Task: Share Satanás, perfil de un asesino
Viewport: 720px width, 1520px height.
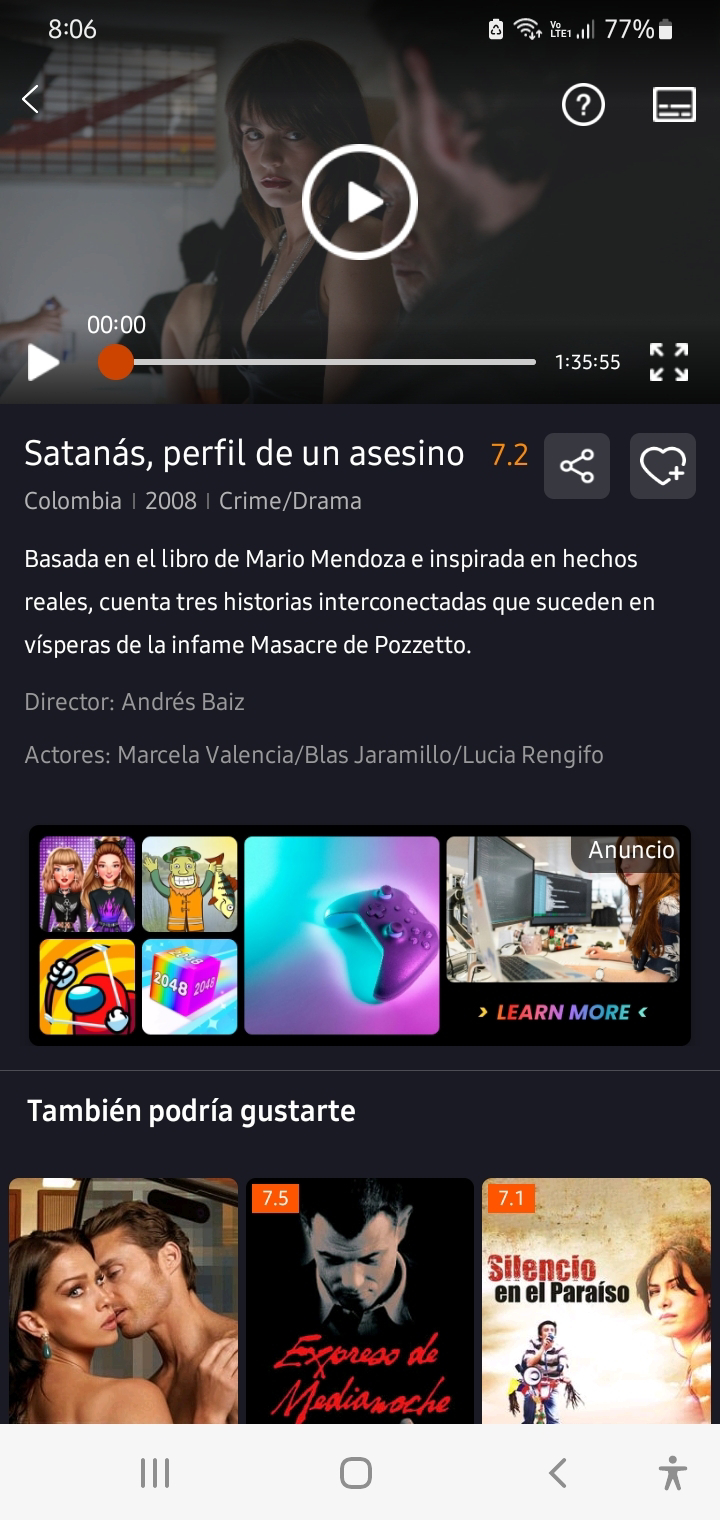Action: pos(577,466)
